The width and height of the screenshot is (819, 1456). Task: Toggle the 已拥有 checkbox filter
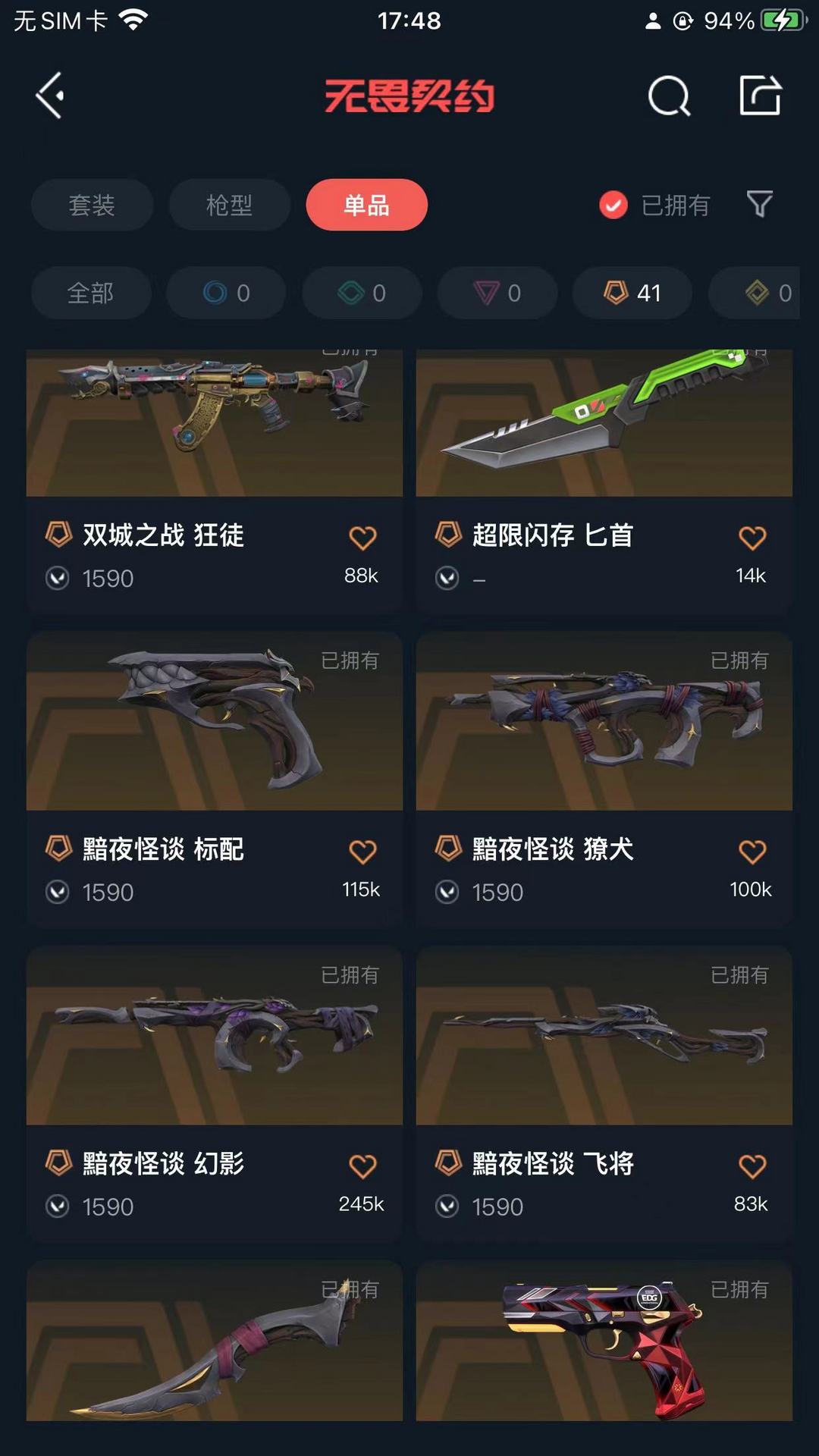[613, 205]
